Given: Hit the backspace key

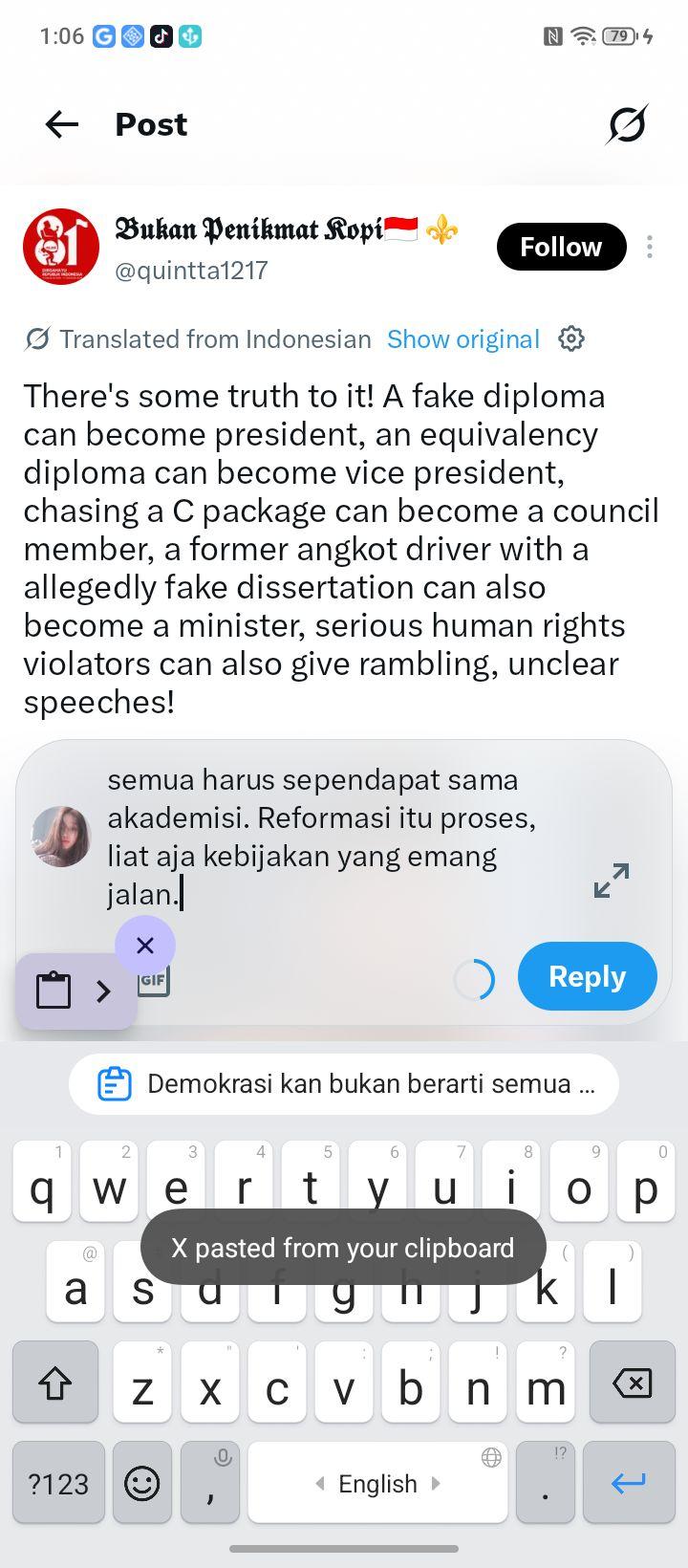Looking at the screenshot, I should (632, 1382).
